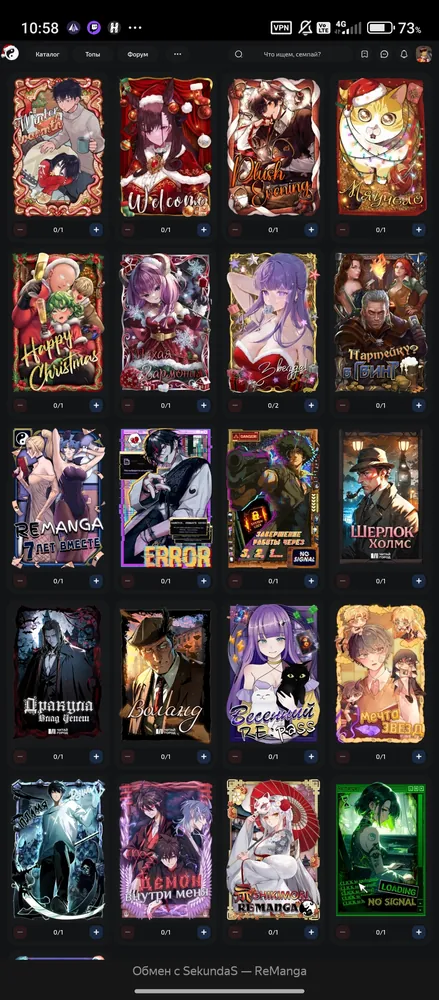Add the ERROR card with plus
This screenshot has width=439, height=1000.
tap(203, 581)
